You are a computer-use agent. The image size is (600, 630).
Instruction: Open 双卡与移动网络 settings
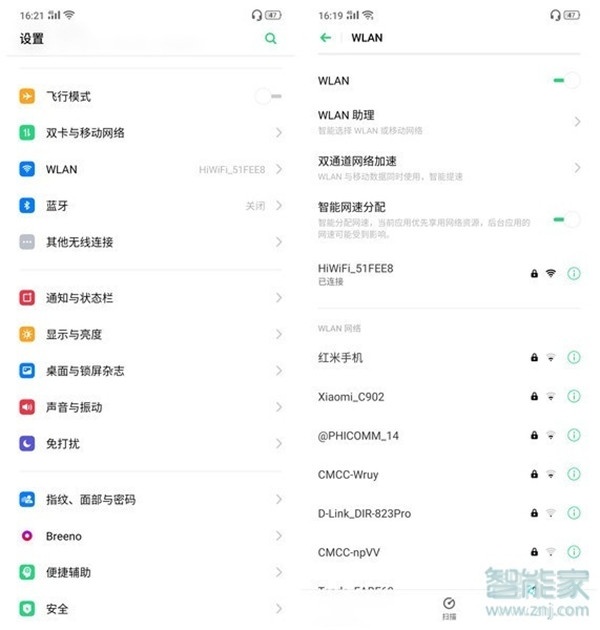[x=150, y=133]
